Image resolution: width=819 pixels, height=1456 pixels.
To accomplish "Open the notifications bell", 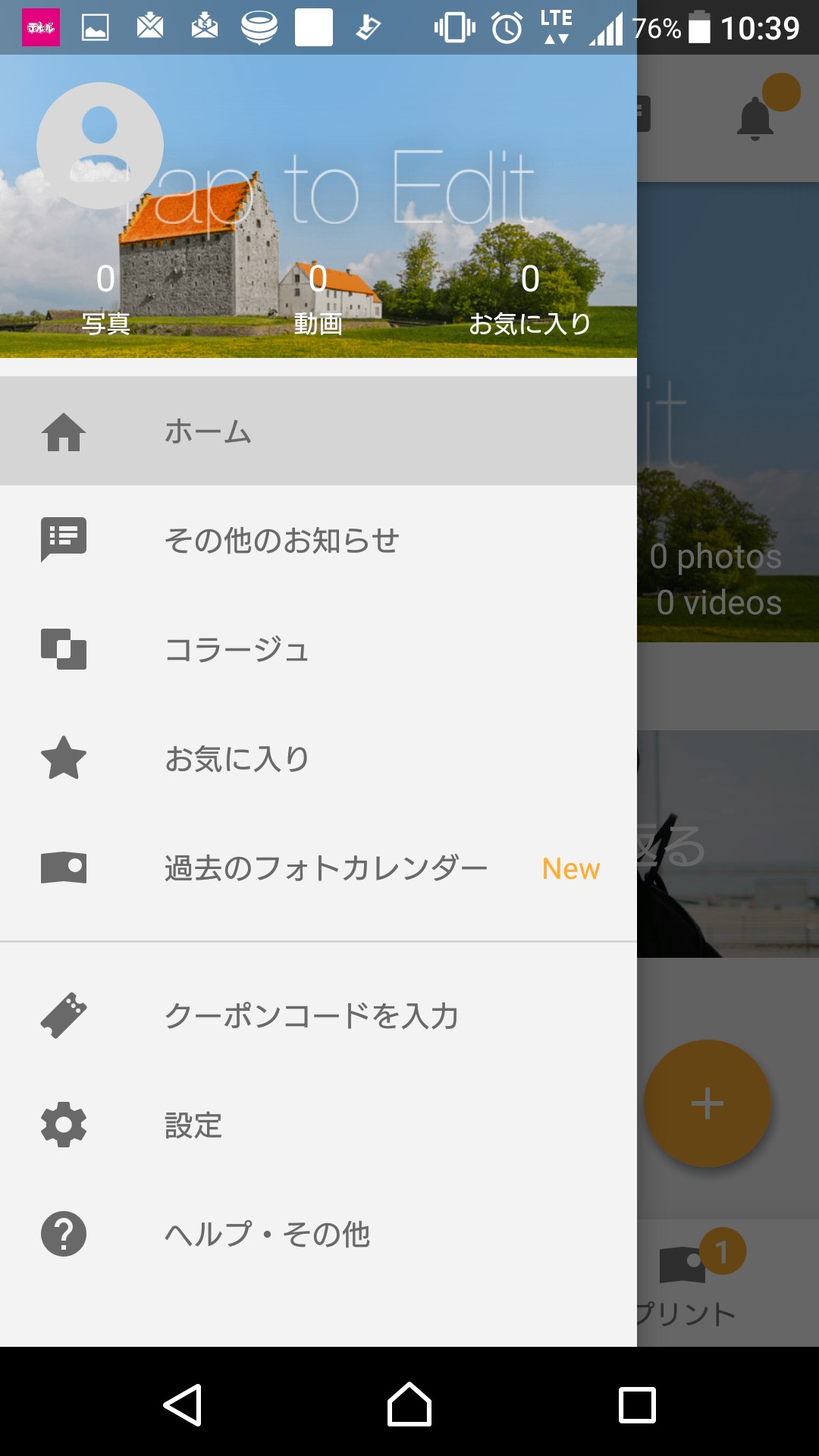I will (755, 118).
